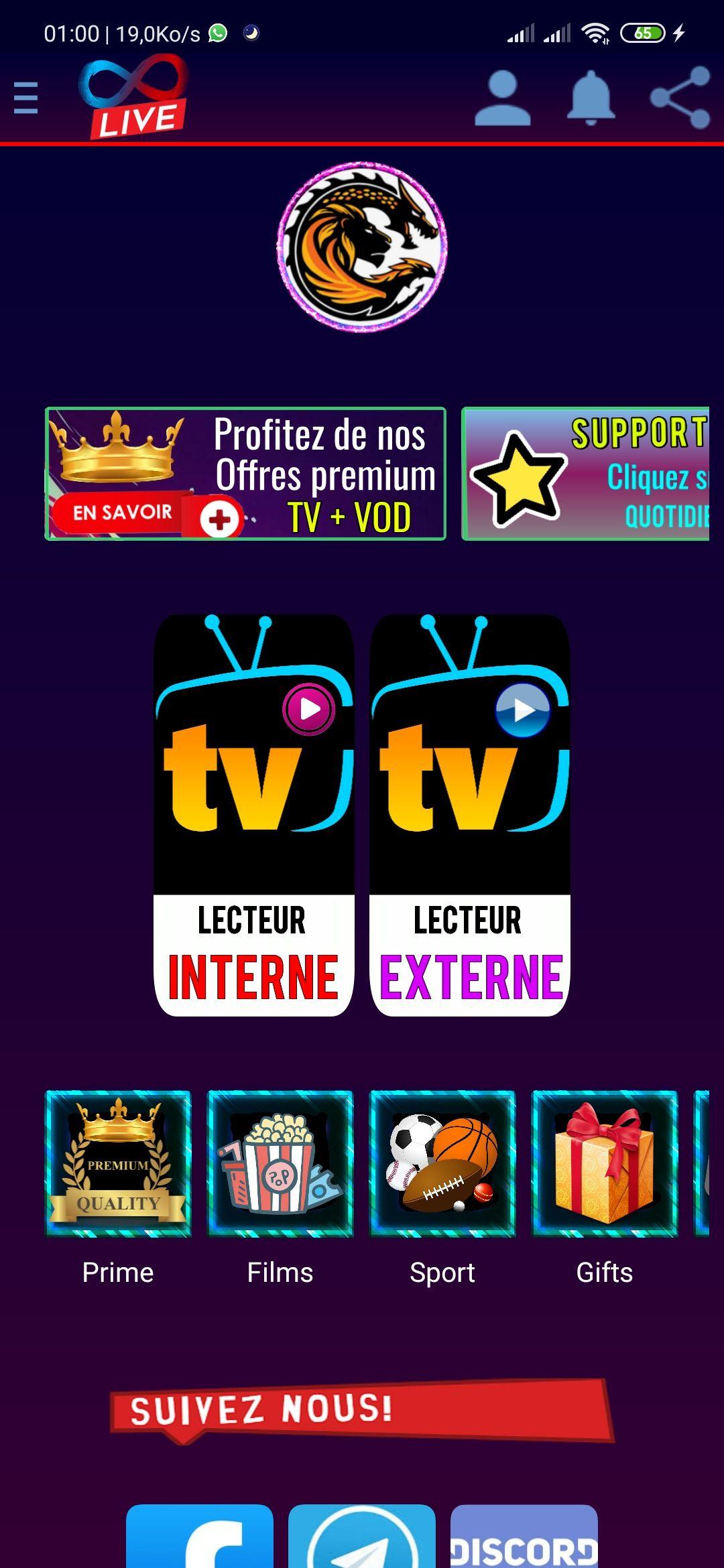Open the notifications bell
The height and width of the screenshot is (1568, 724).
click(591, 98)
